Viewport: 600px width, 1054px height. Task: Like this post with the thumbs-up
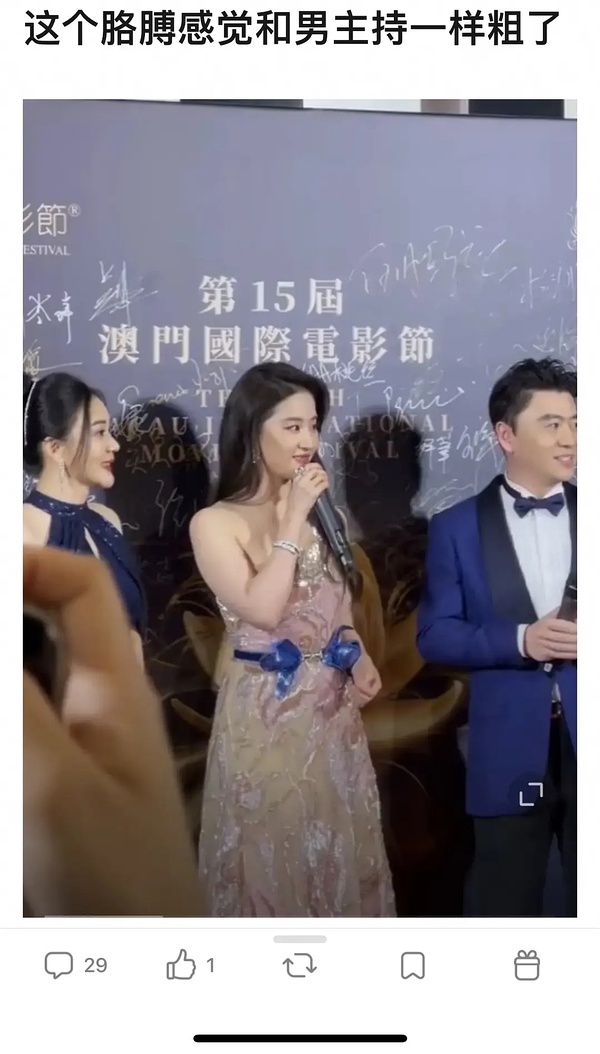[181, 965]
